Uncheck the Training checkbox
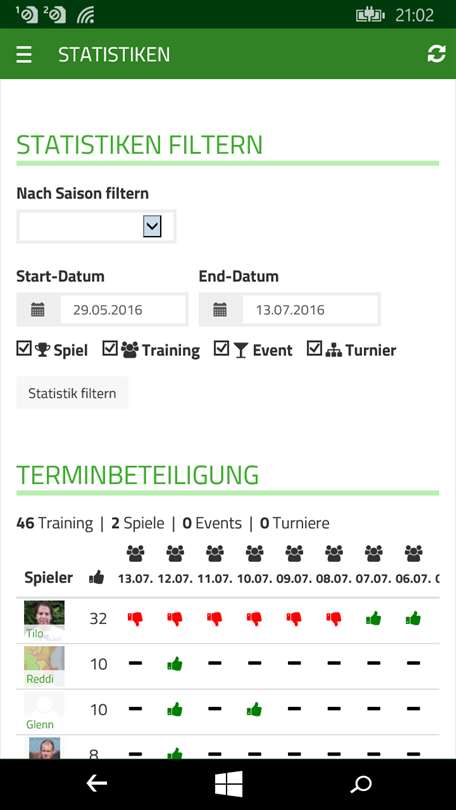This screenshot has width=456, height=810. coord(110,349)
